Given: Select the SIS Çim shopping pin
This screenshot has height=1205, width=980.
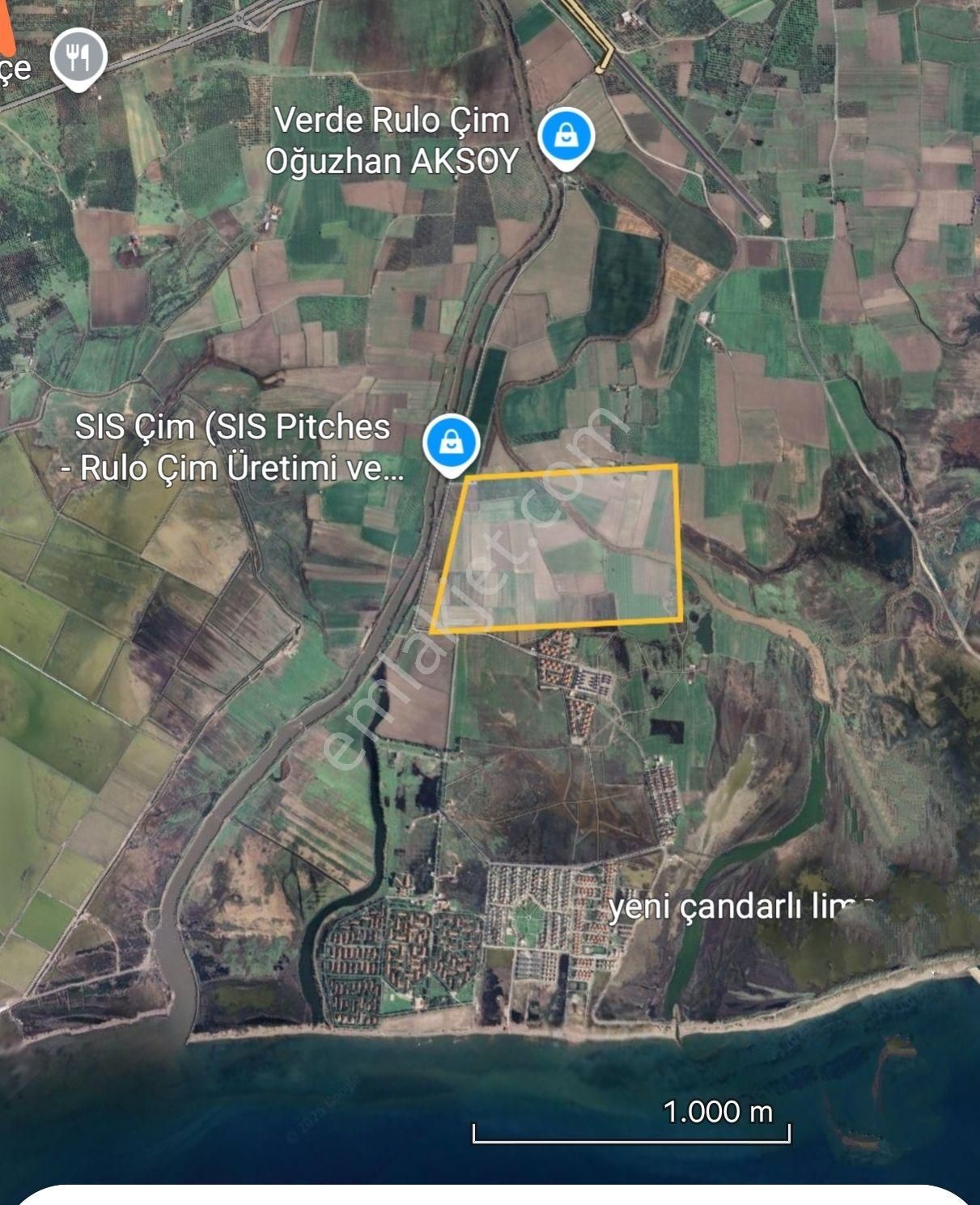Looking at the screenshot, I should (452, 443).
